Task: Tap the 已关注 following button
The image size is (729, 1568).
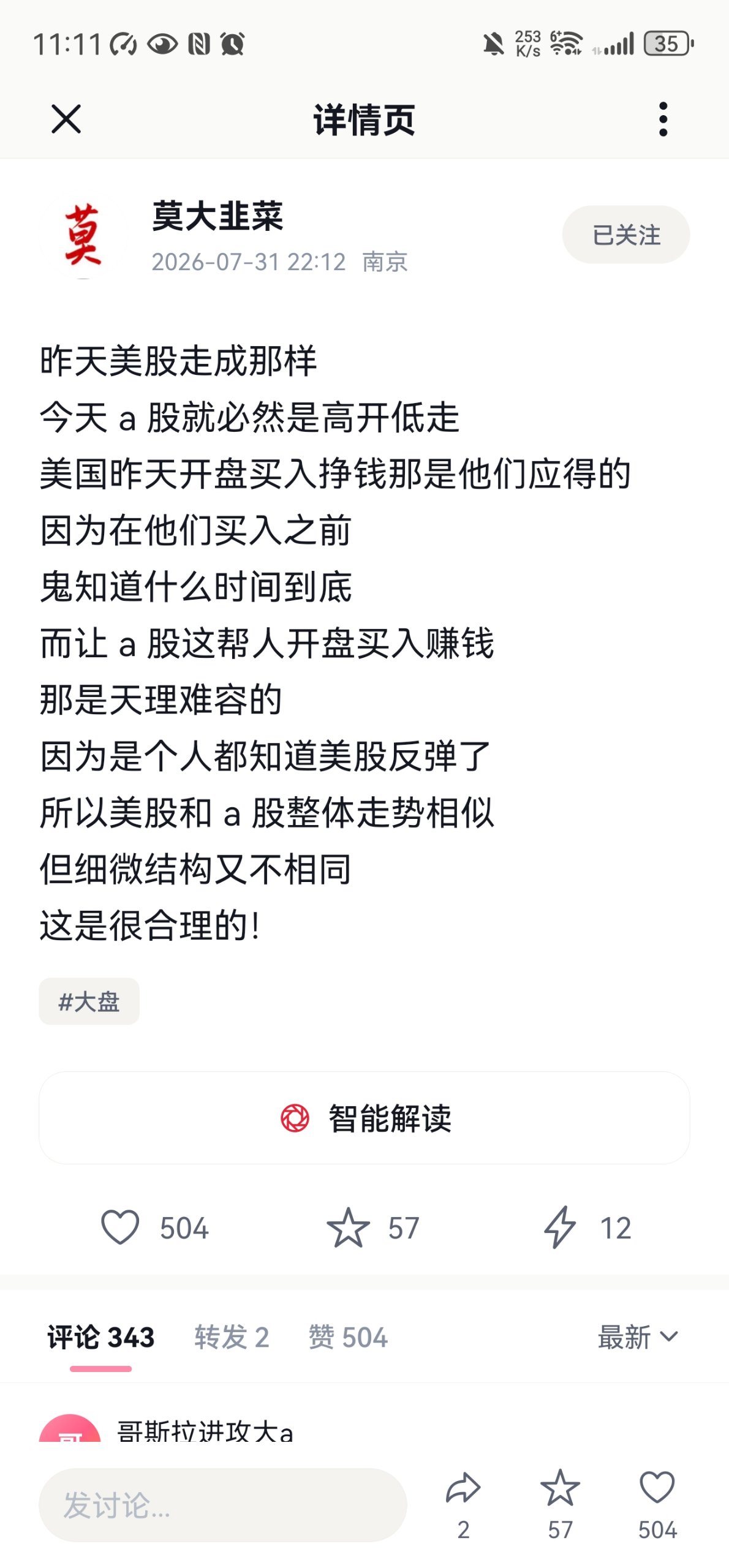Action: coord(625,235)
